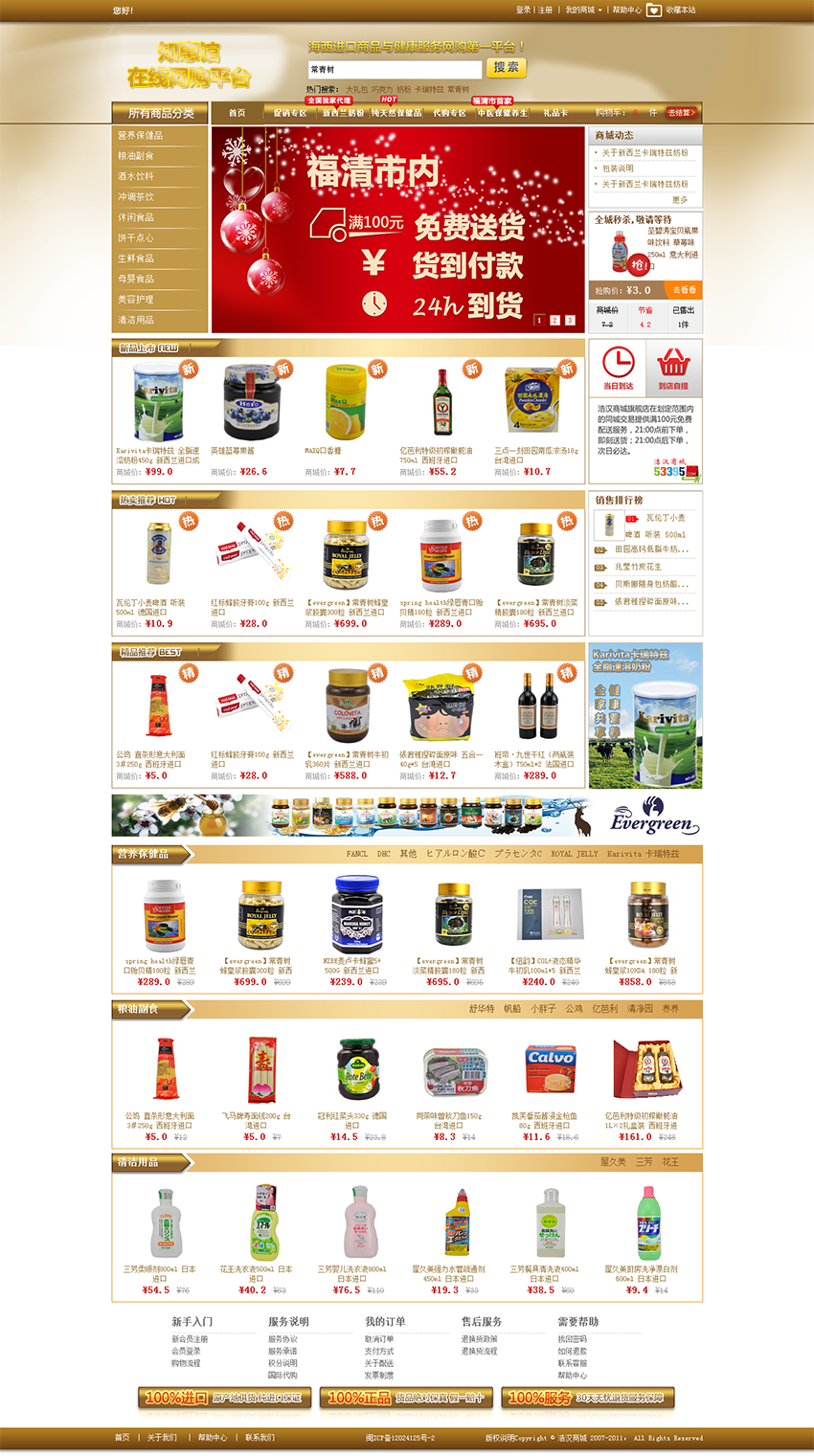Expand the 我的商城 dropdown

tap(582, 10)
